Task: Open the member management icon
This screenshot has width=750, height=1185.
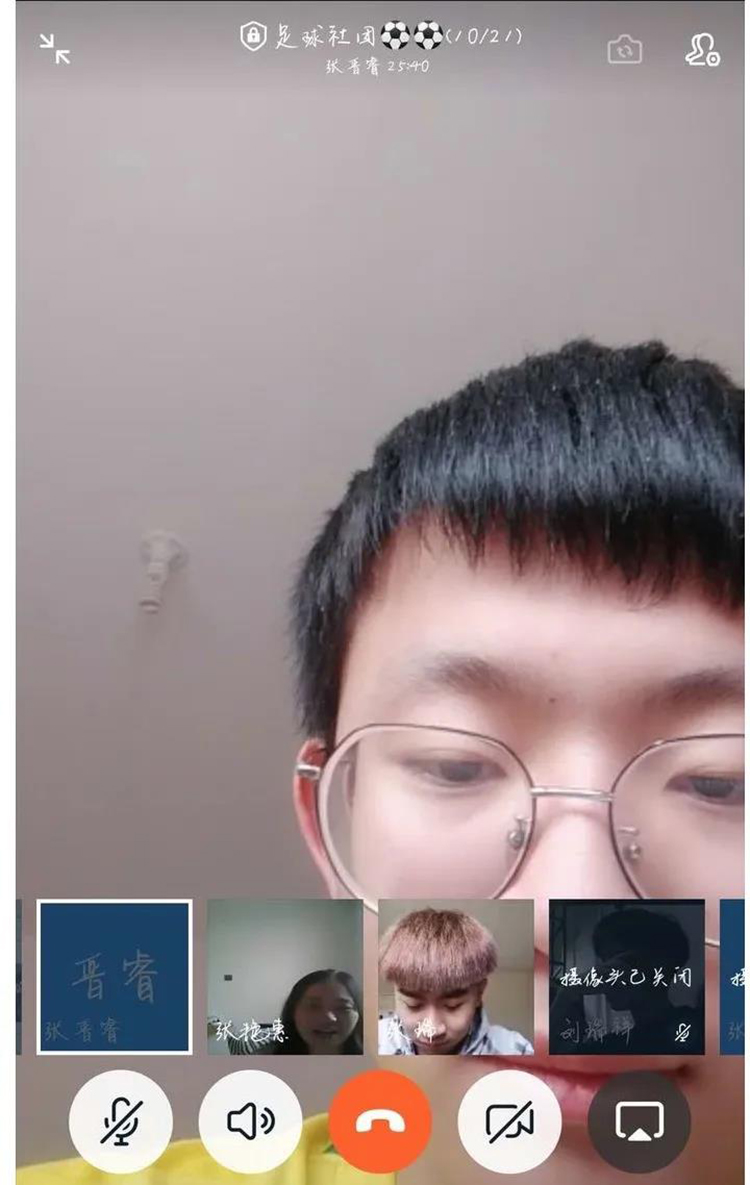Action: pyautogui.click(x=702, y=50)
